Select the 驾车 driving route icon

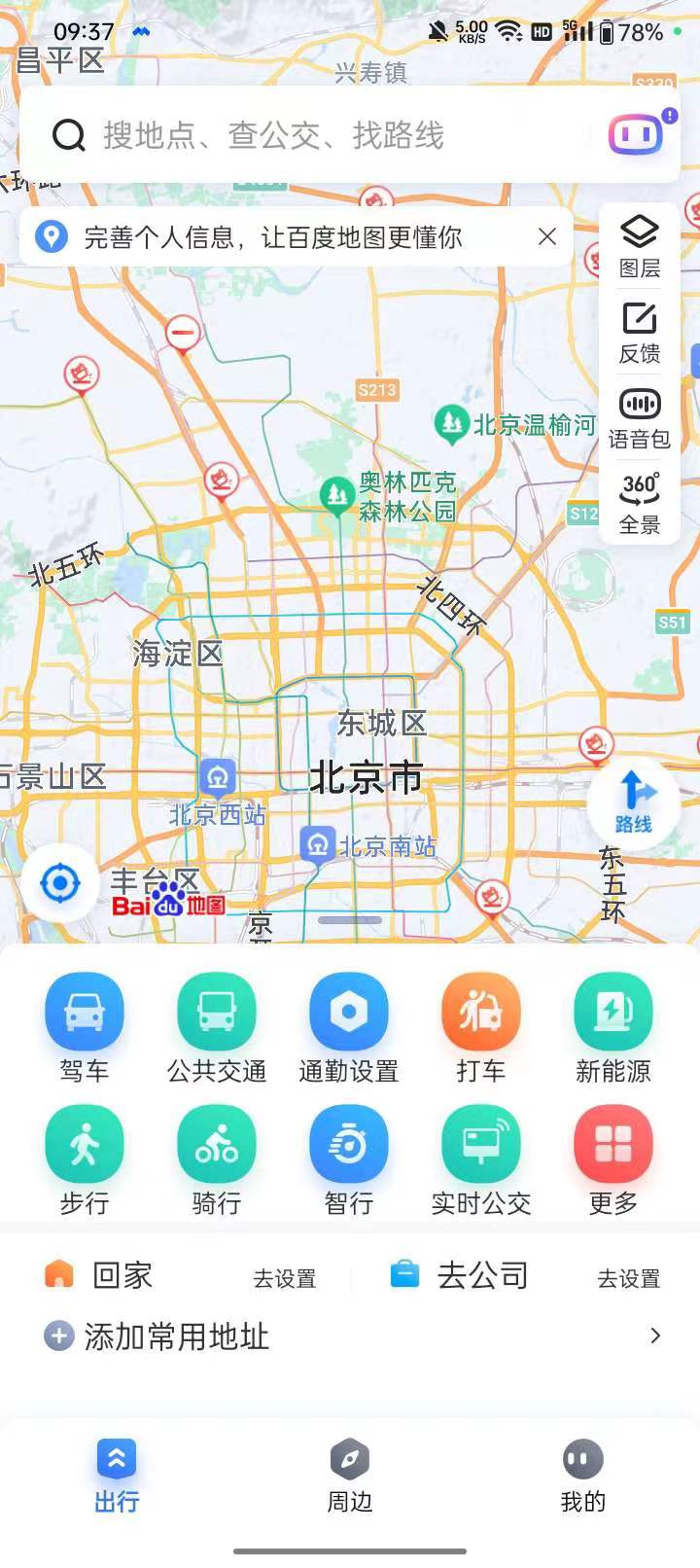[85, 1010]
